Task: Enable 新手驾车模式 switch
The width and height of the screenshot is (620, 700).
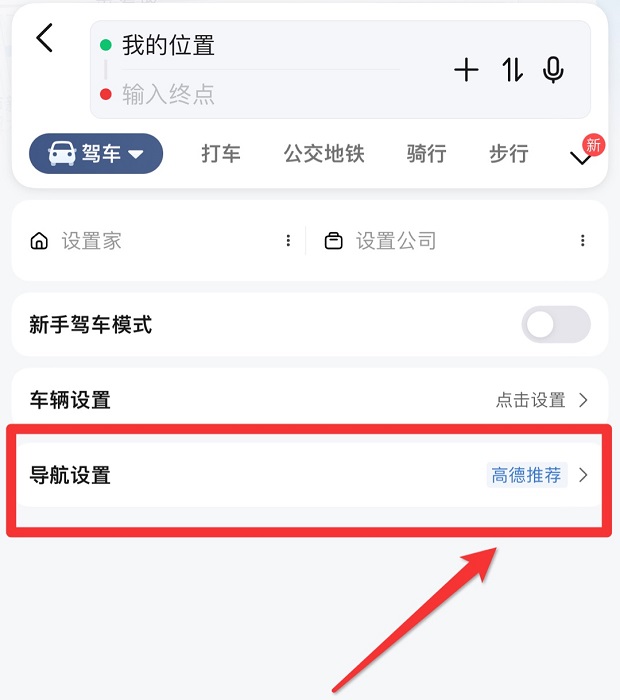Action: pos(556,325)
